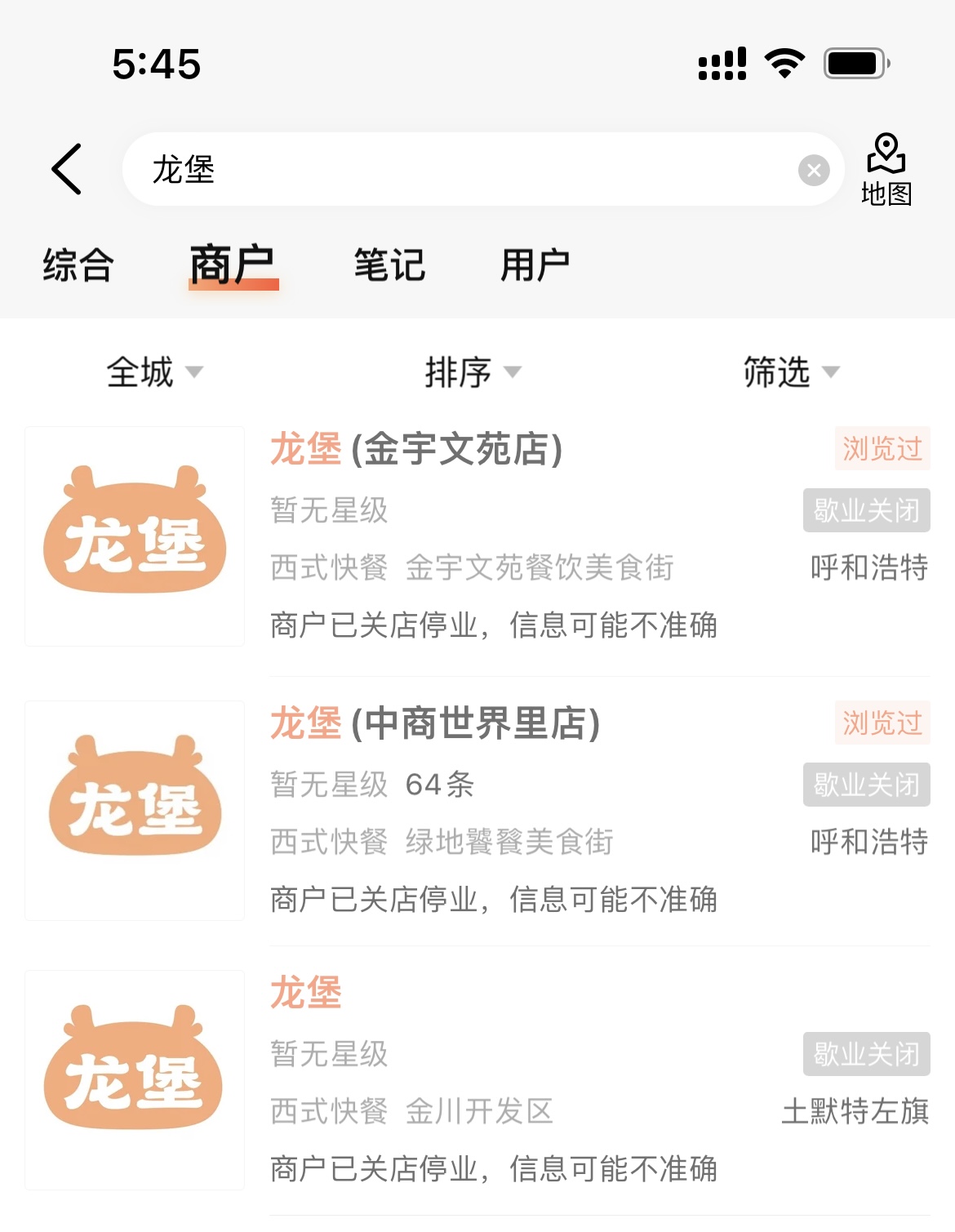Viewport: 955px width, 1232px height.
Task: Switch to the 综合 tab
Action: [78, 265]
